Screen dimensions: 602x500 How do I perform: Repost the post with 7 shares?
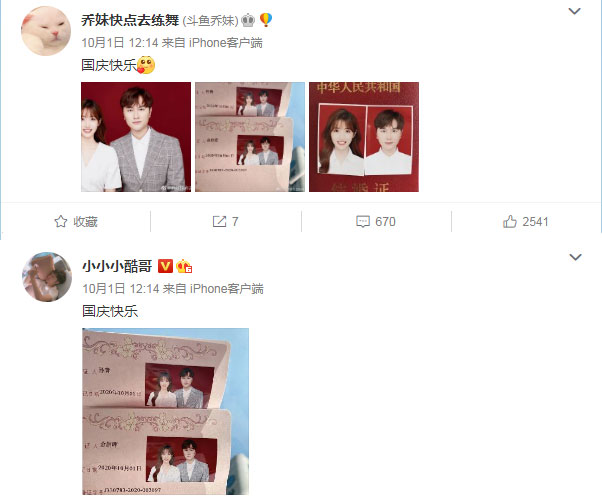pyautogui.click(x=225, y=221)
